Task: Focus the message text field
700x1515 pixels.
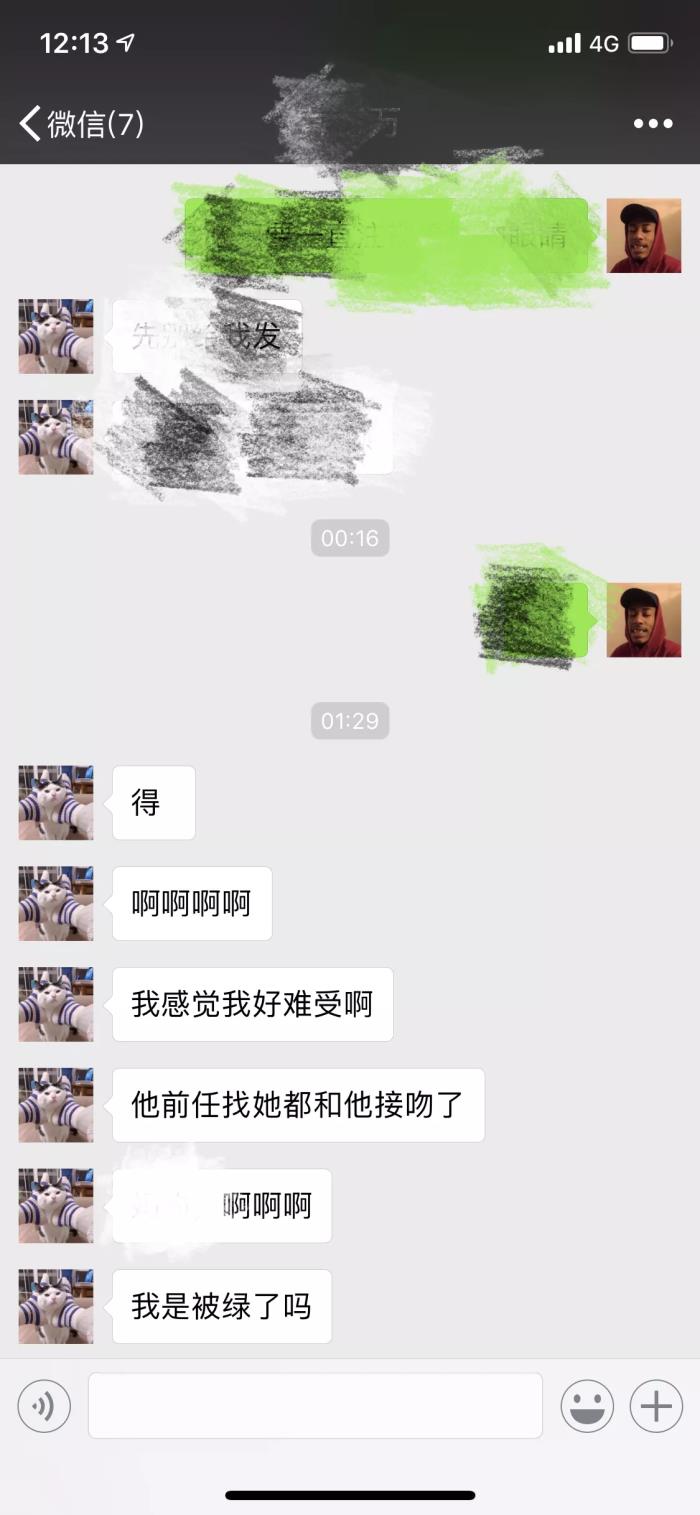Action: click(315, 1406)
